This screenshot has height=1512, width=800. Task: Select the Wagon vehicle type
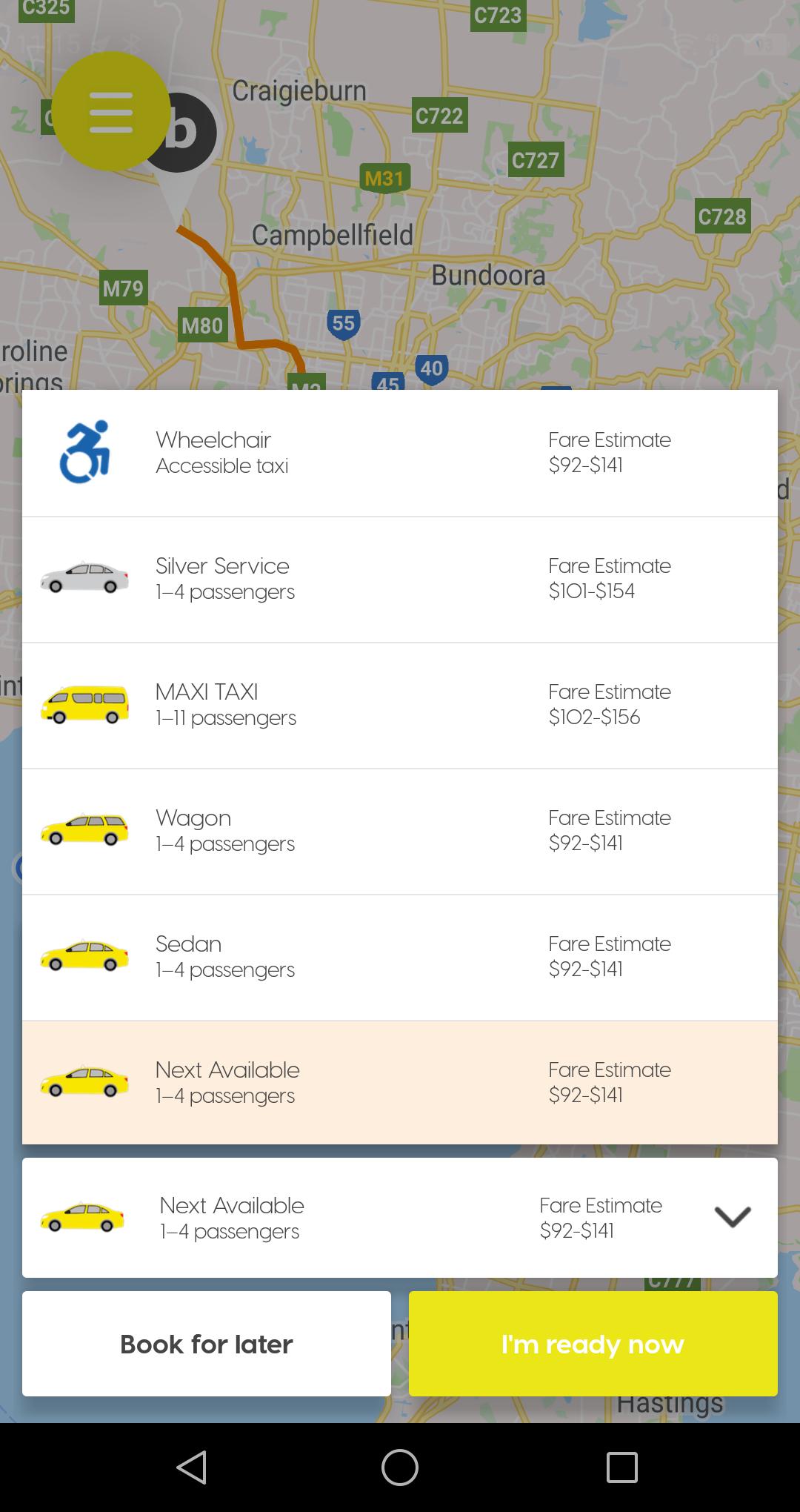click(400, 831)
